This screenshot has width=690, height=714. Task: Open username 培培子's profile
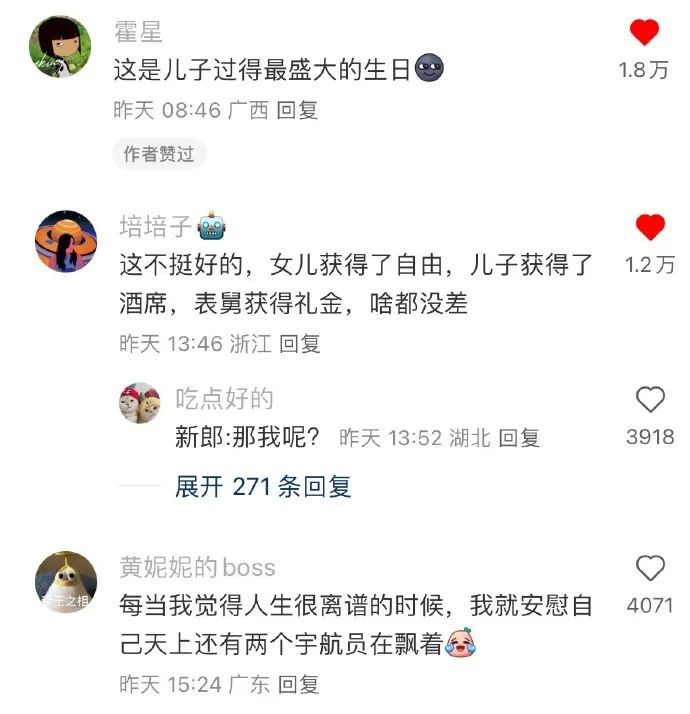point(155,227)
